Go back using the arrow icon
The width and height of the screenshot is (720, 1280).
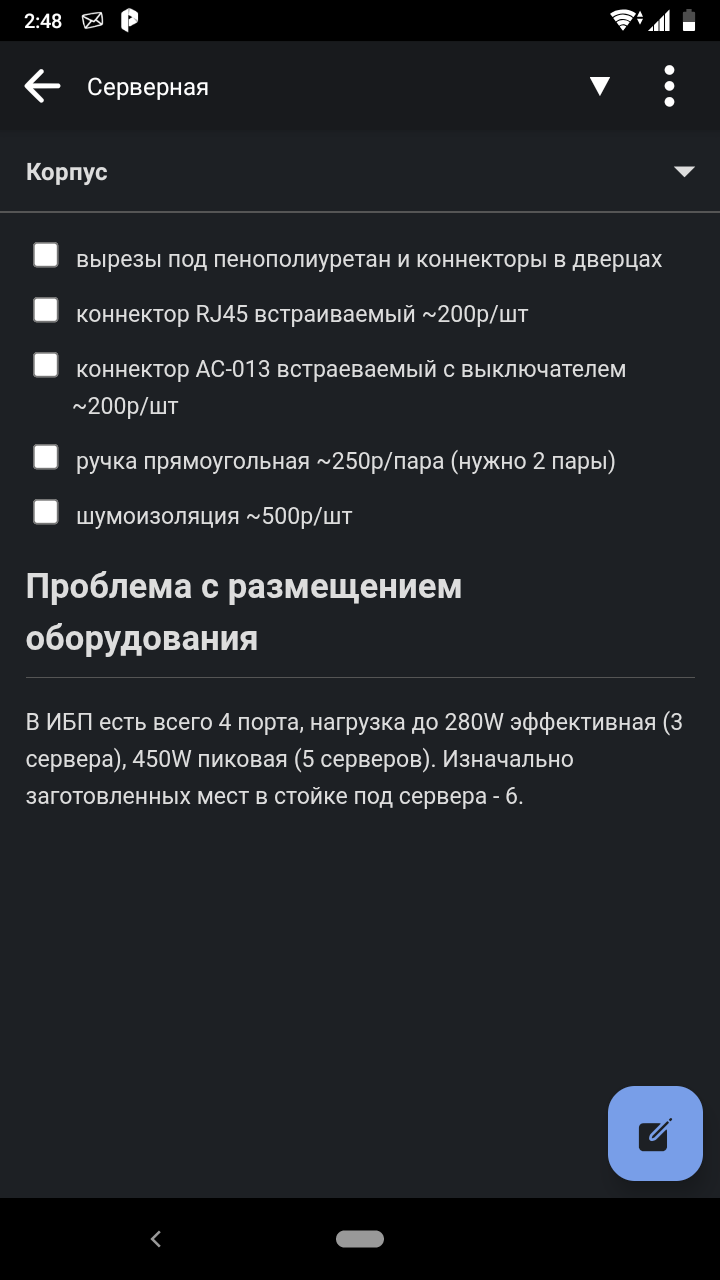42,86
